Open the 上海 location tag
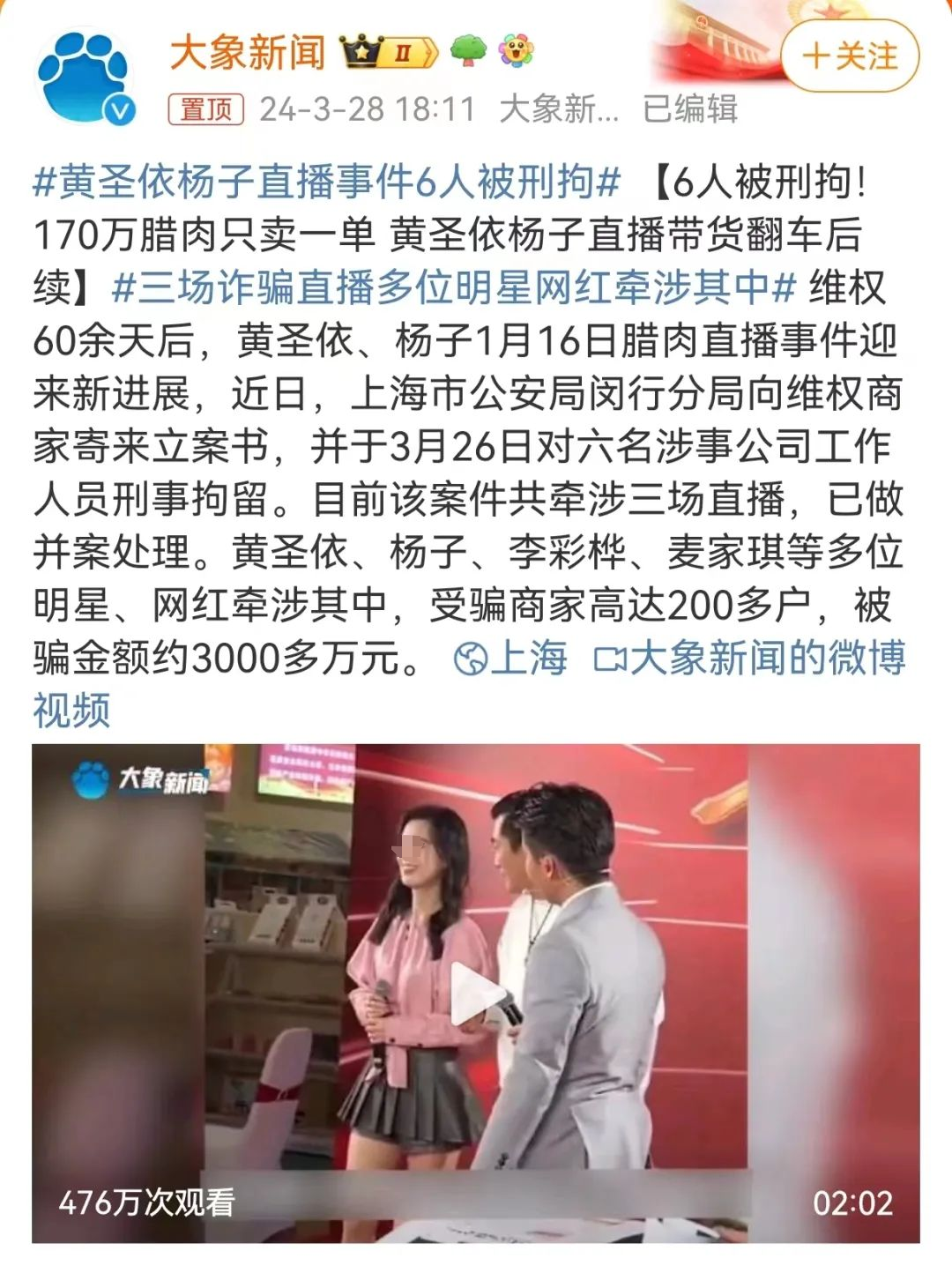 click(x=511, y=658)
